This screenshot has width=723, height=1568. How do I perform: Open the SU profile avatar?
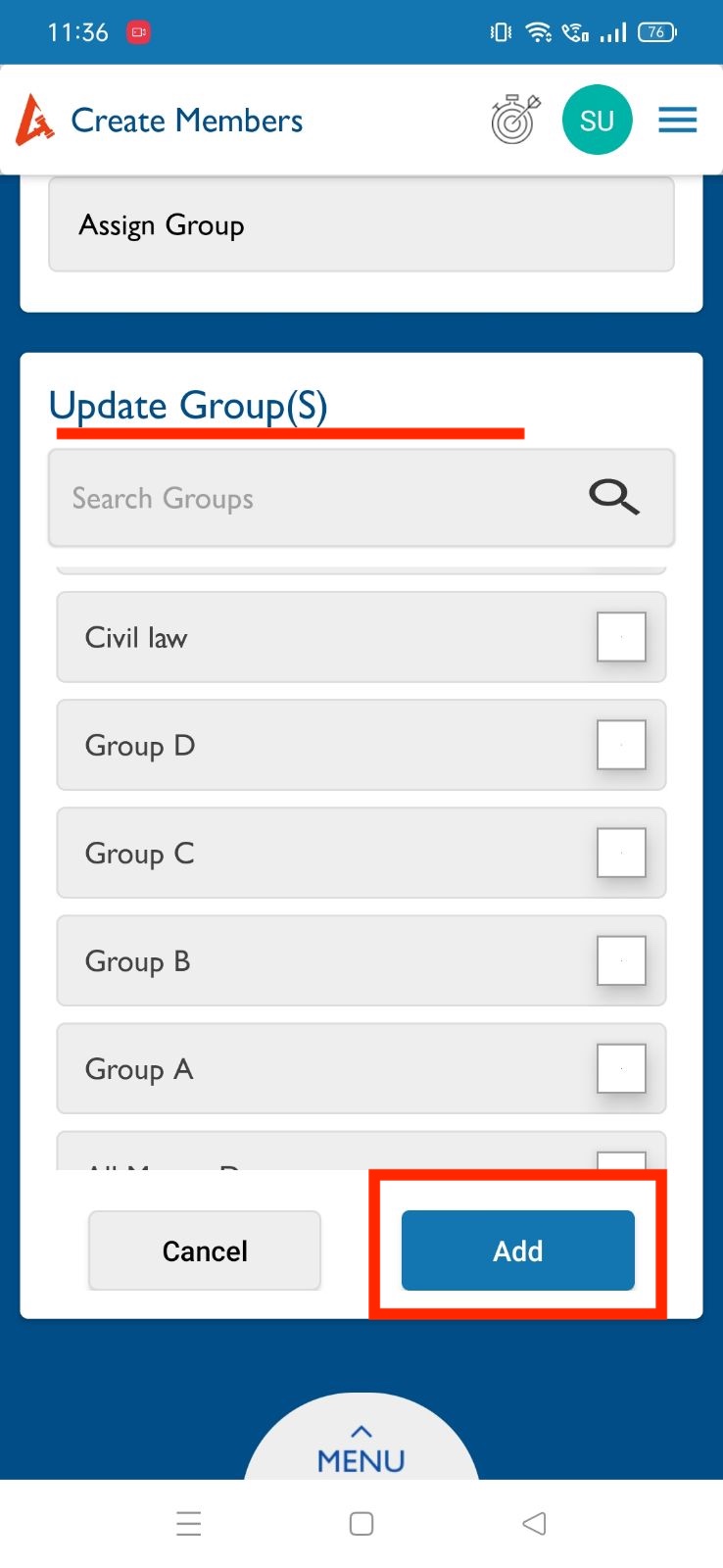597,120
